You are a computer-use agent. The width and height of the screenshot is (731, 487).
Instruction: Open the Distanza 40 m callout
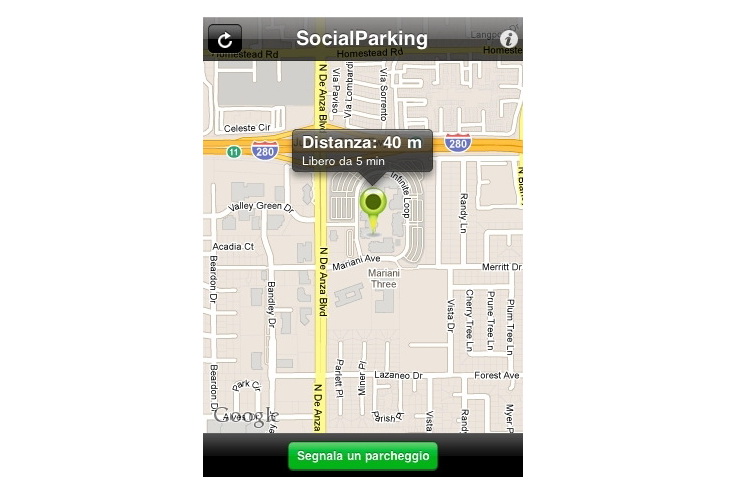tap(362, 151)
